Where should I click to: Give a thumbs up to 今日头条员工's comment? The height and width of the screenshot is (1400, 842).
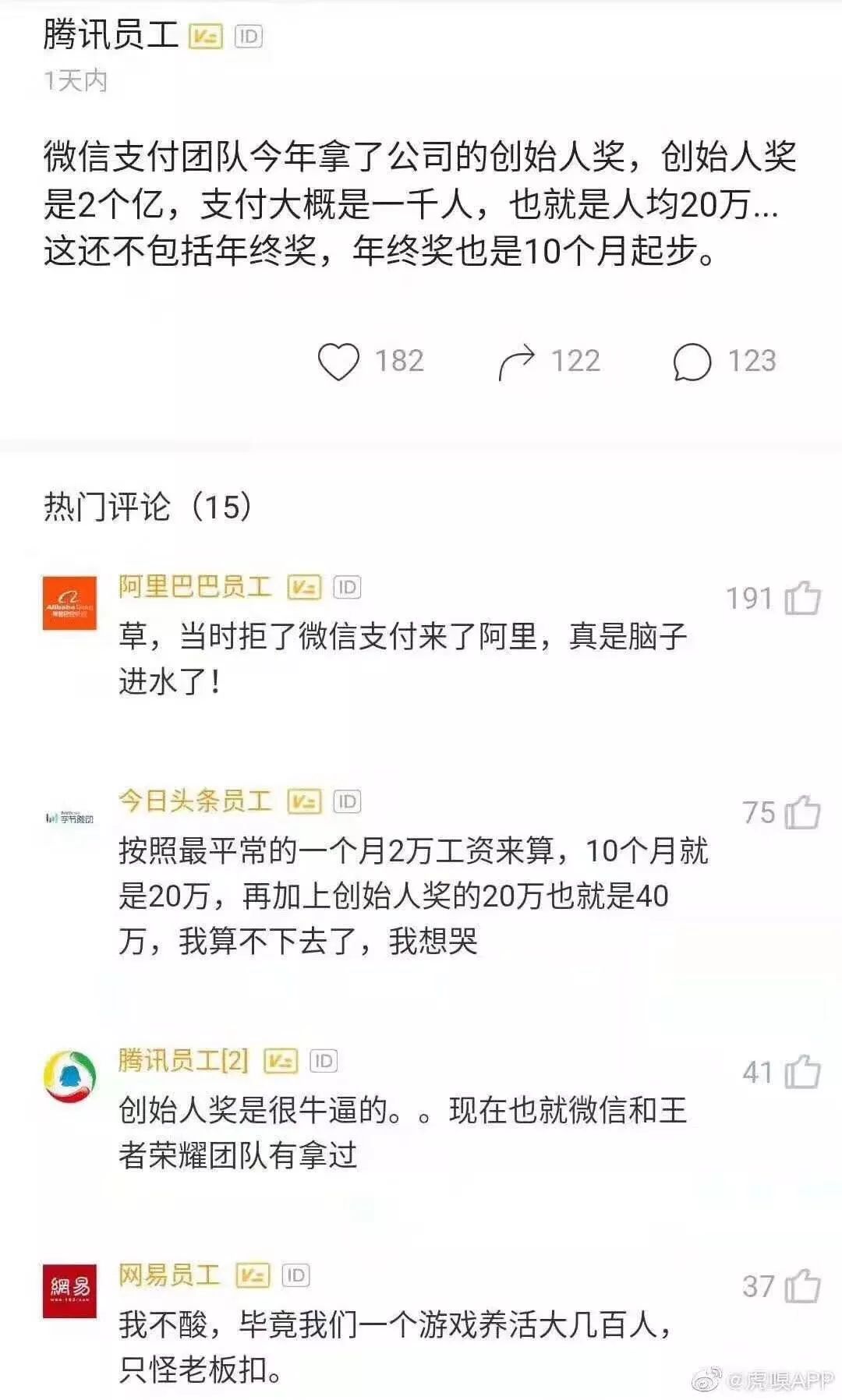click(x=802, y=813)
